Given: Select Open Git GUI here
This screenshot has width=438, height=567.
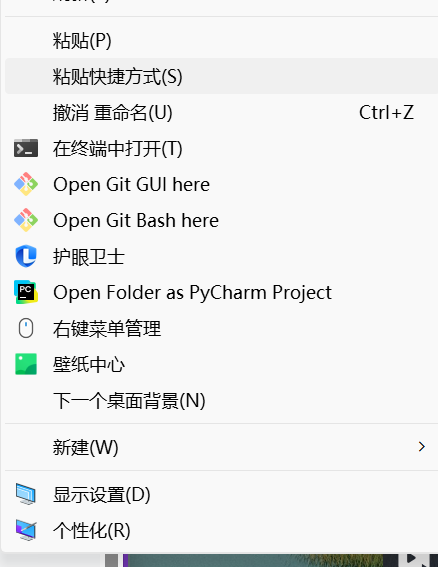Looking at the screenshot, I should [x=221, y=184].
